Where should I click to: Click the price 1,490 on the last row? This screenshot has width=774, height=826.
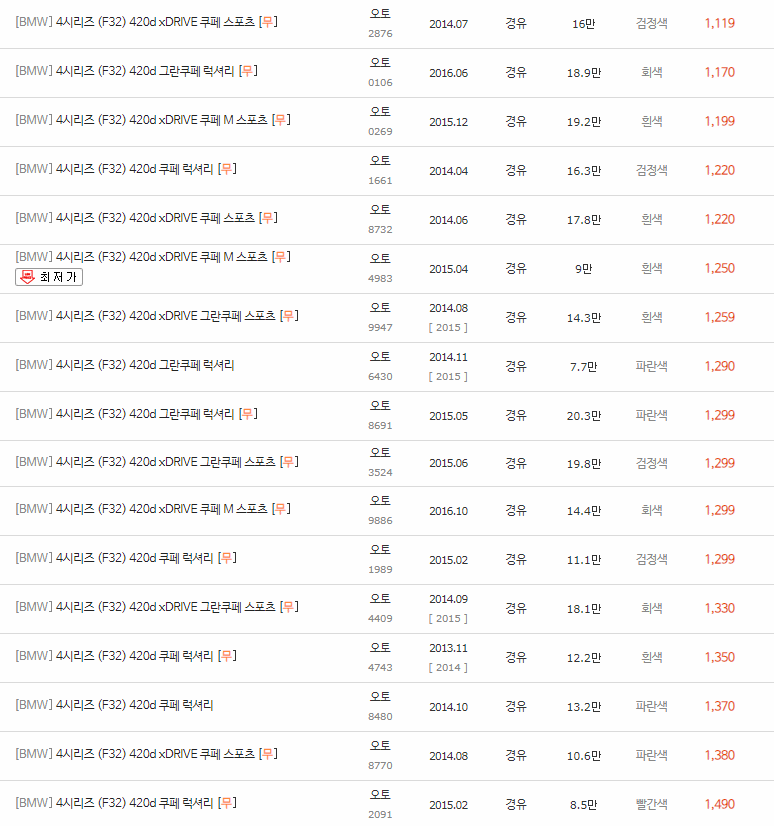coord(719,803)
